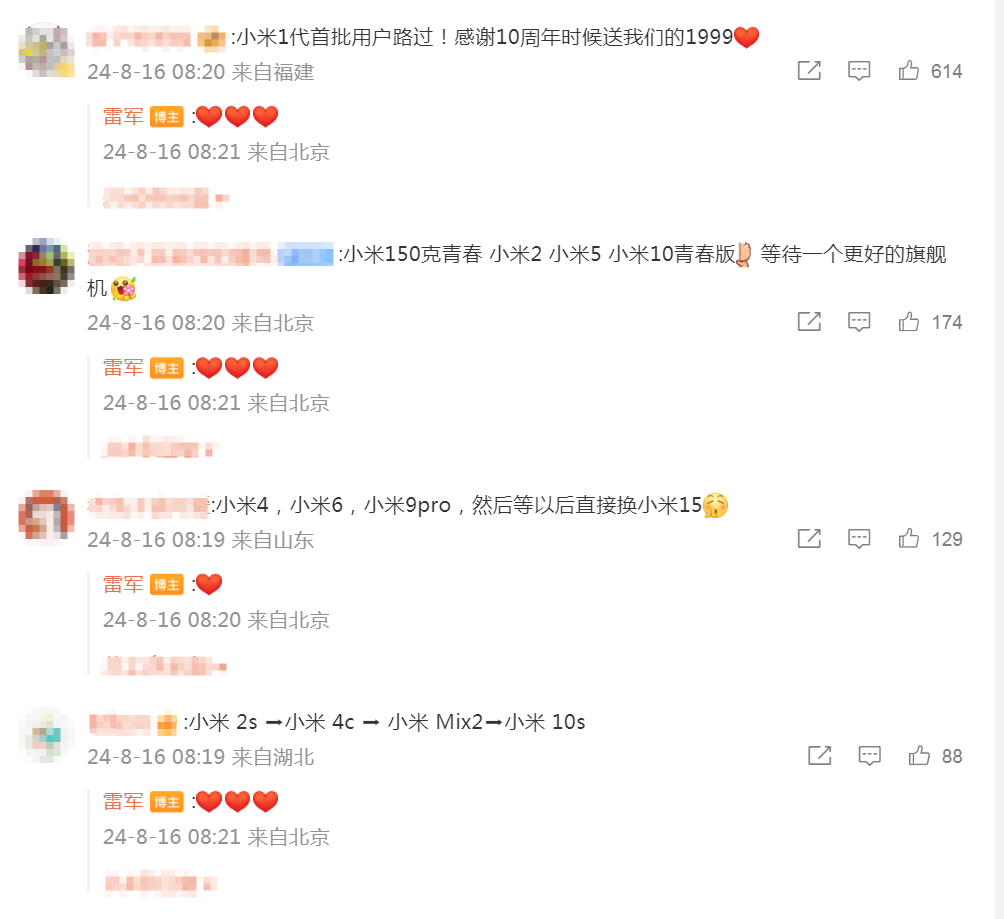Open the avatar of the 湖北 commenter

[x=46, y=735]
